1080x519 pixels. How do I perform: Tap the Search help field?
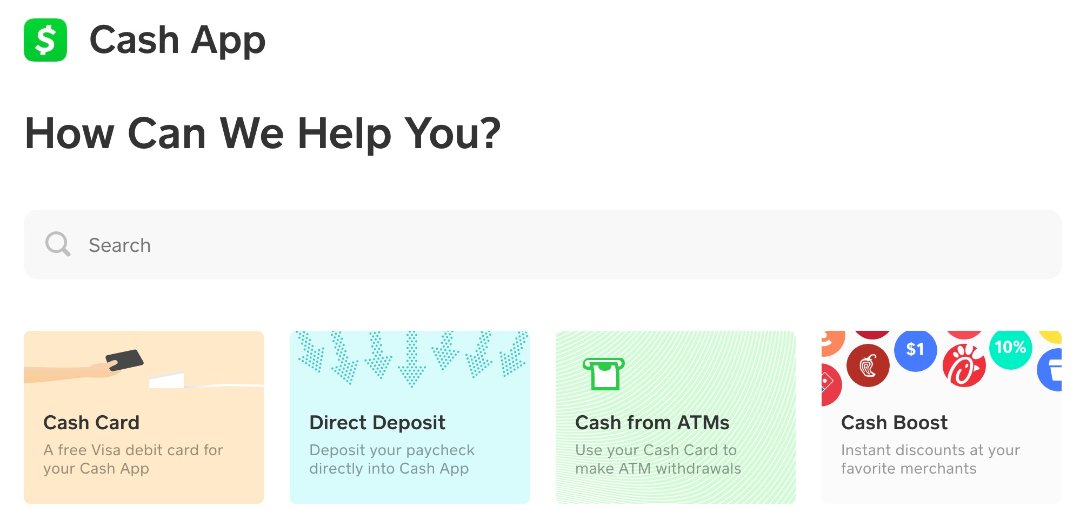[540, 245]
